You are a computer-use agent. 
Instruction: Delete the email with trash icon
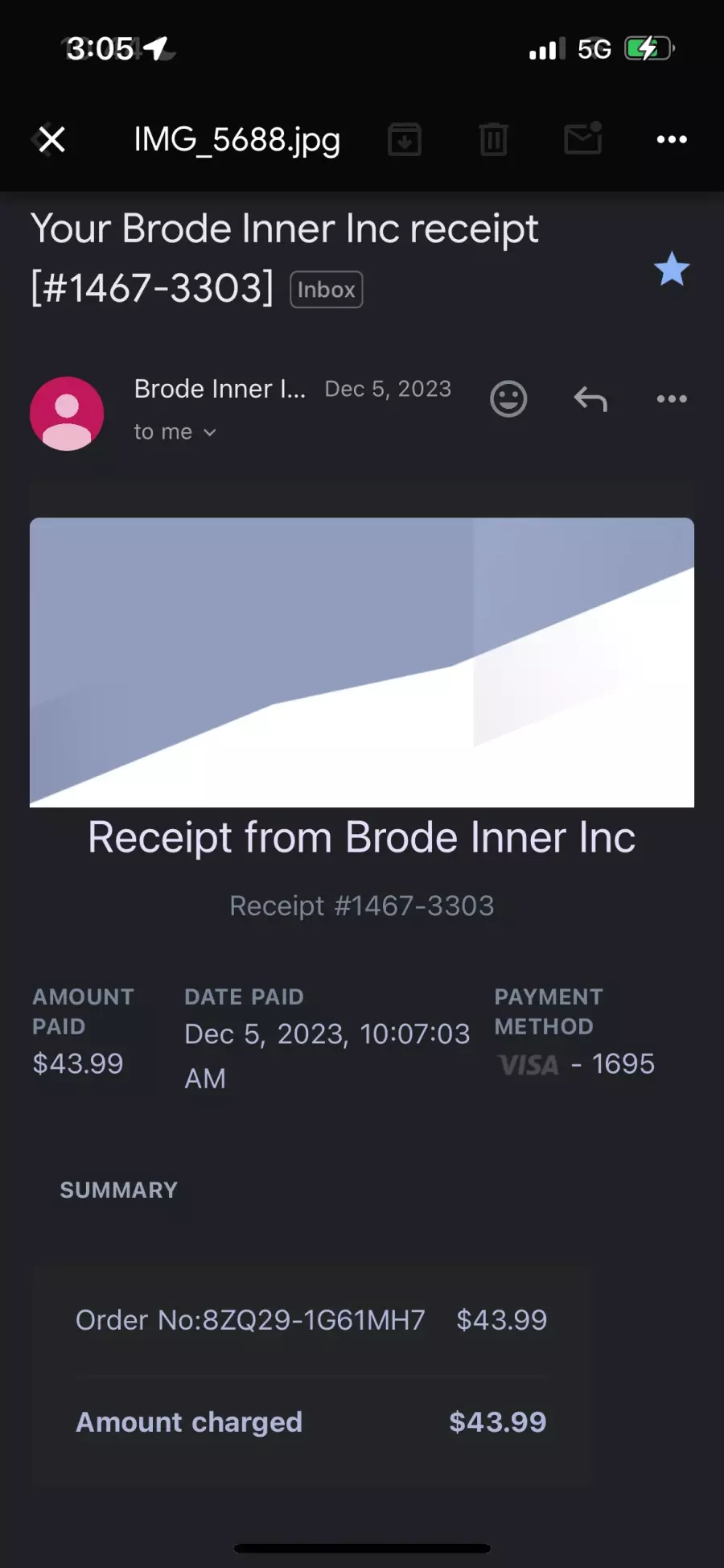pos(494,140)
